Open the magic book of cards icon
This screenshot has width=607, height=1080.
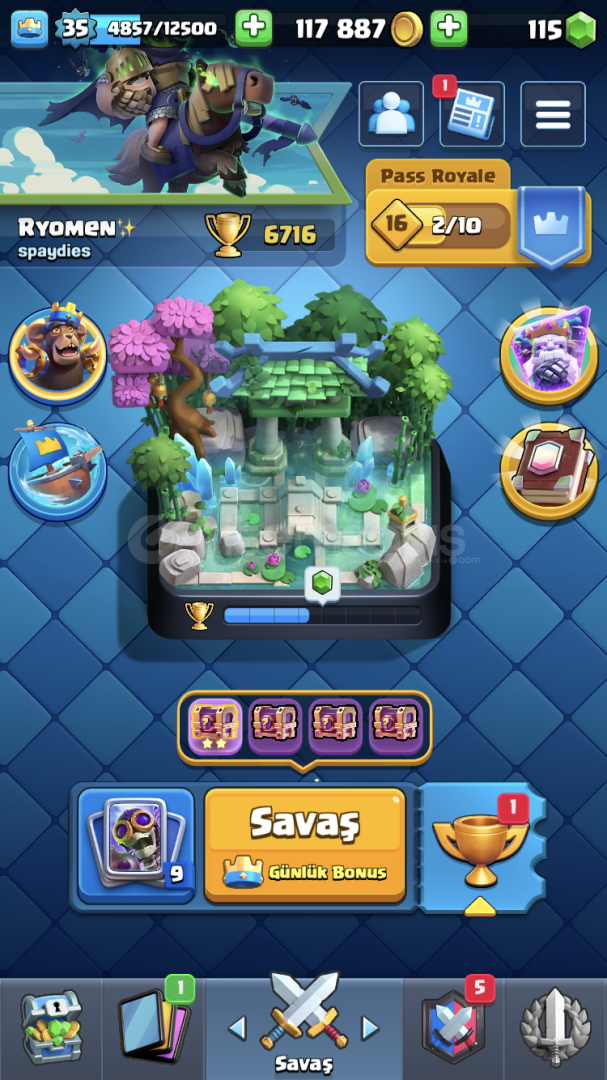549,471
